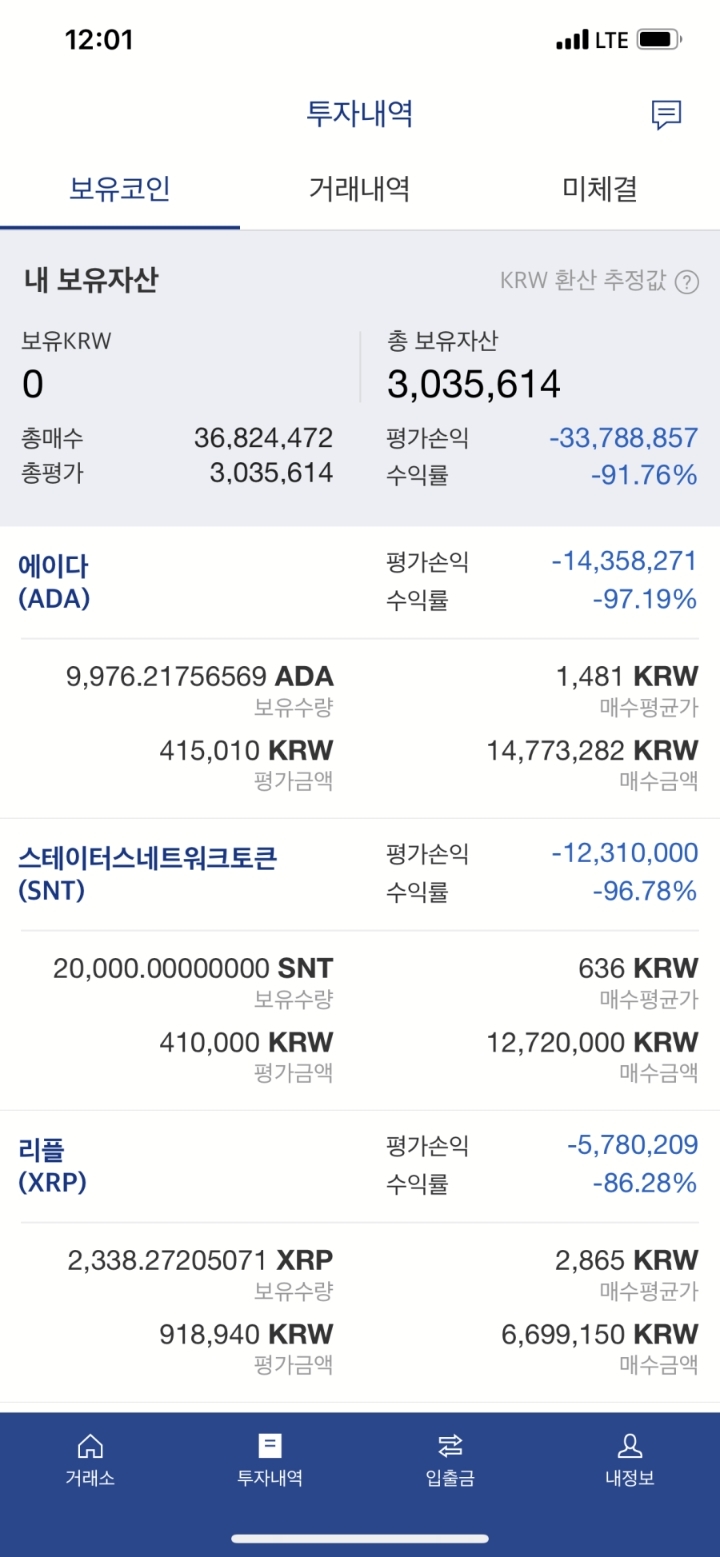This screenshot has width=720, height=1557.
Task: Open the 입출금 tab
Action: pyautogui.click(x=450, y=1459)
